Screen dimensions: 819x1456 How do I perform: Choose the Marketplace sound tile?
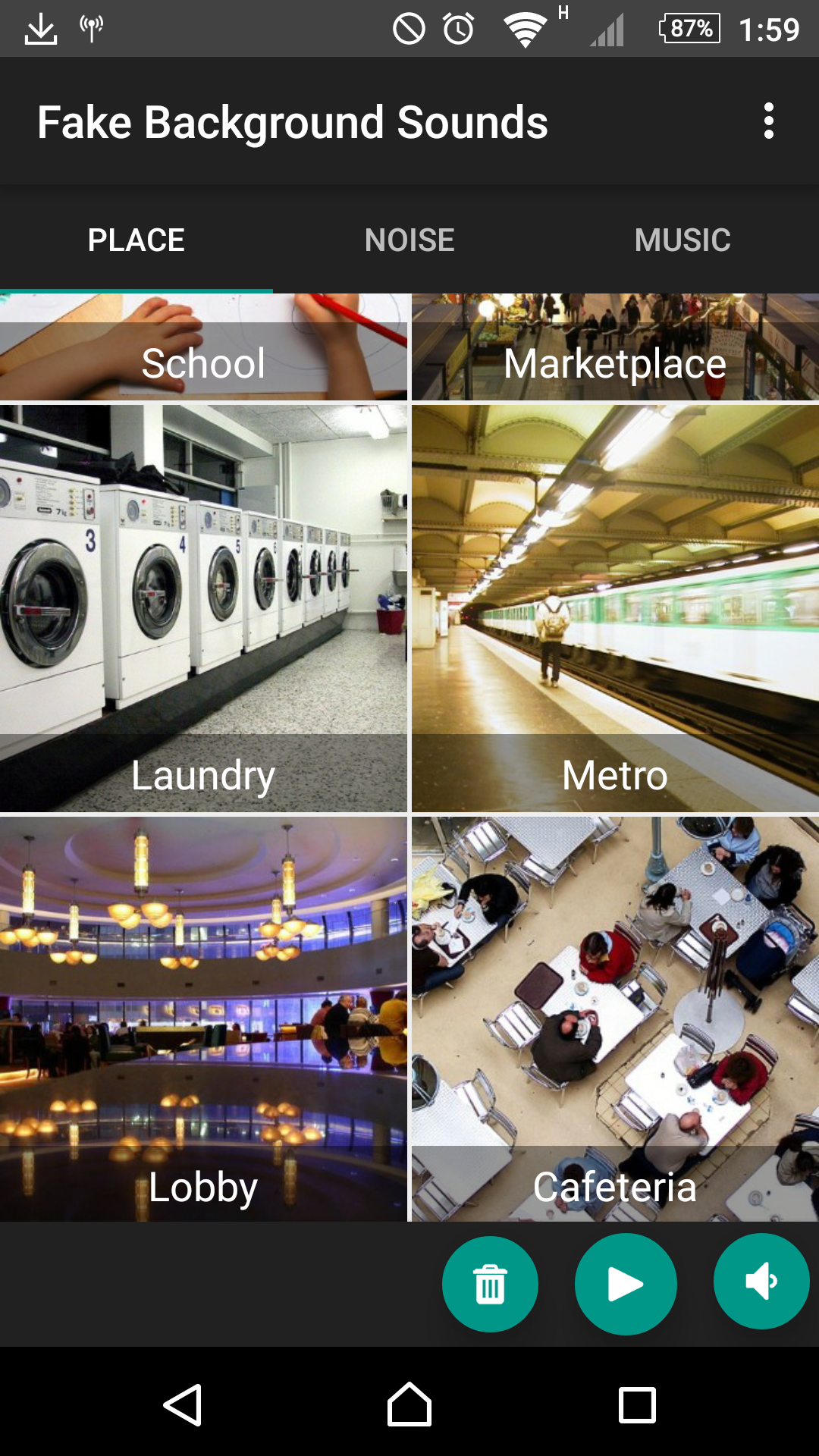point(615,347)
